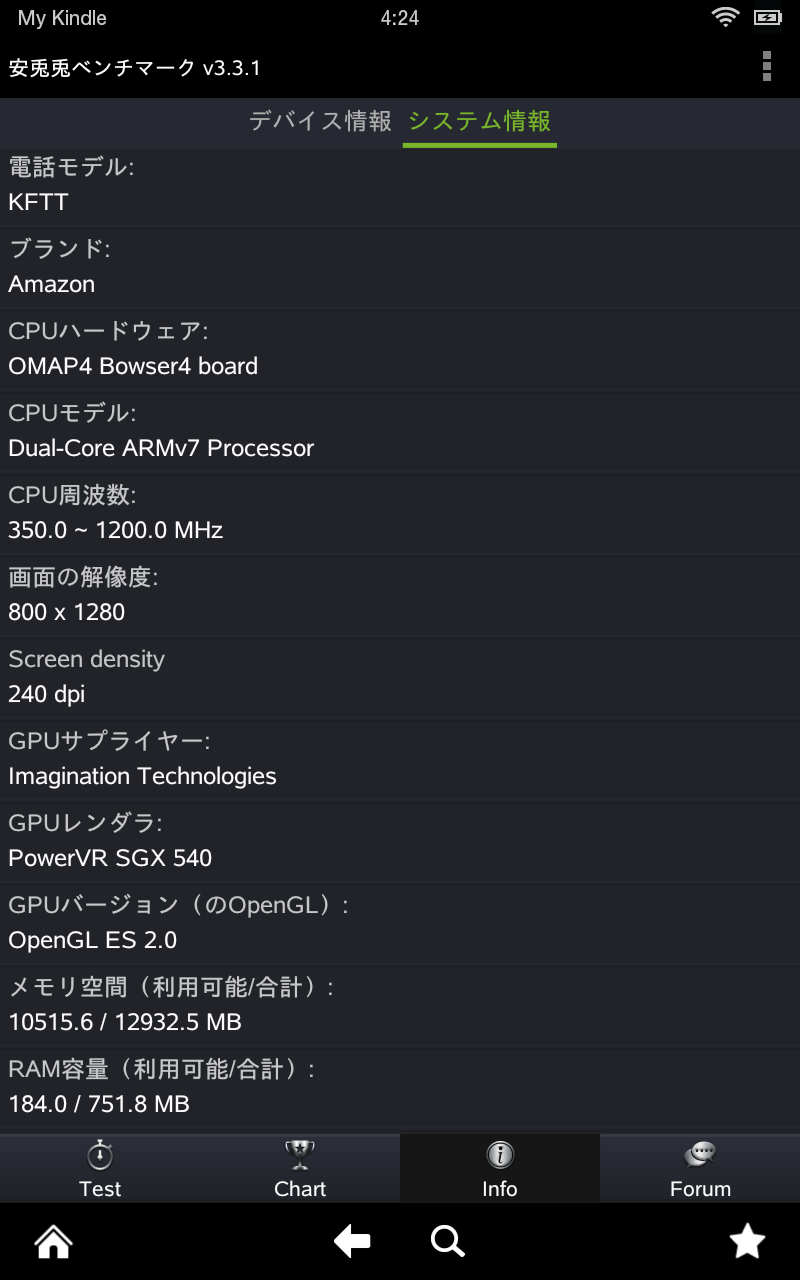
Task: Go to the Kindle home screen
Action: (x=54, y=1242)
